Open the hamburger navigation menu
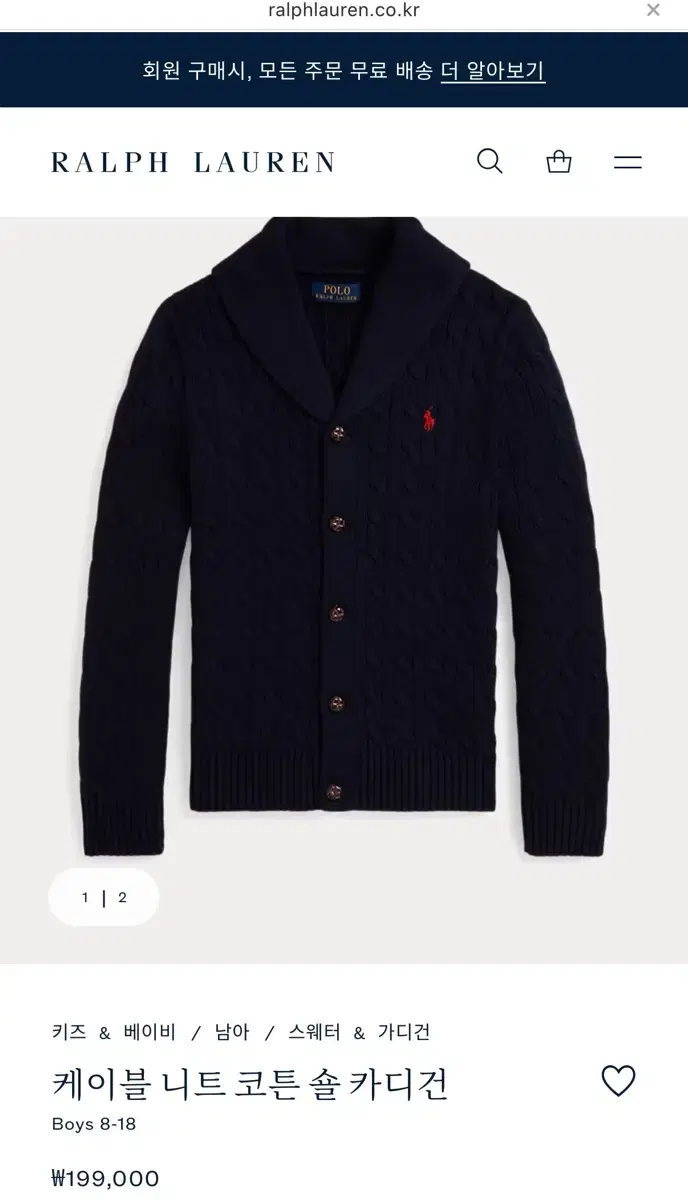Viewport: 688px width, 1200px height. 628,162
